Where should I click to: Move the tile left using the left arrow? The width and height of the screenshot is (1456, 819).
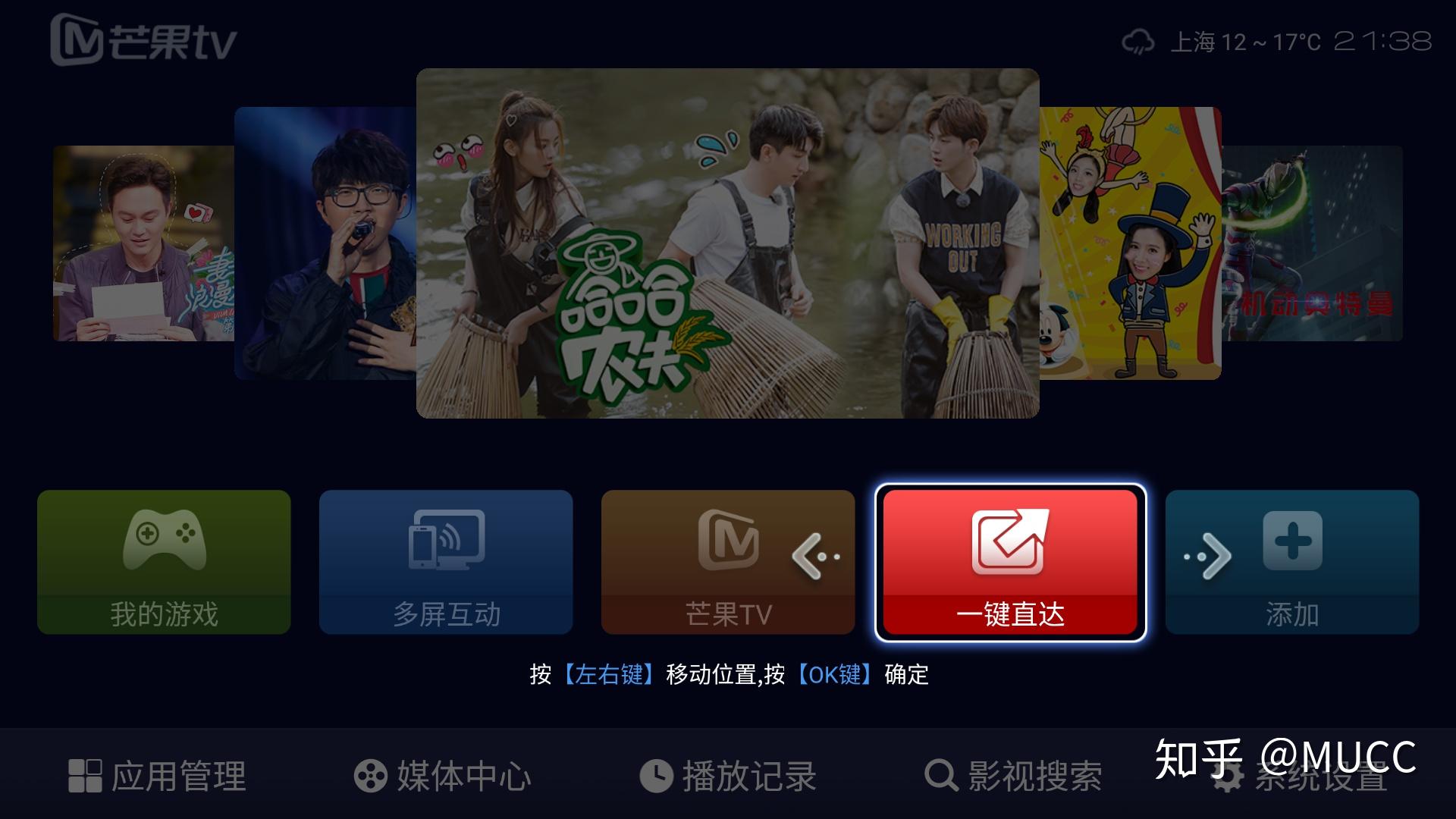click(x=816, y=557)
